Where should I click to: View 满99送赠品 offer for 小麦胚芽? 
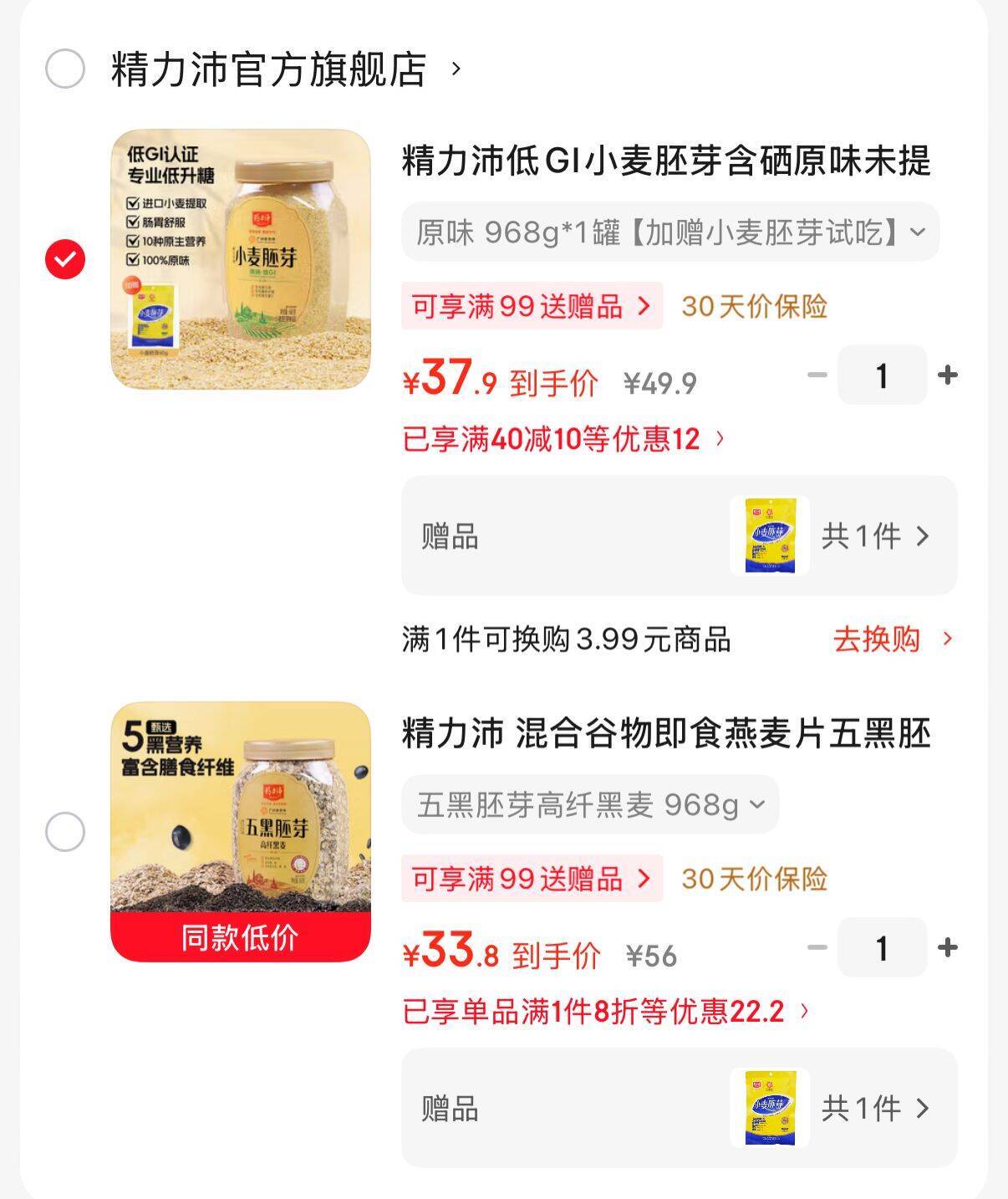[x=532, y=306]
